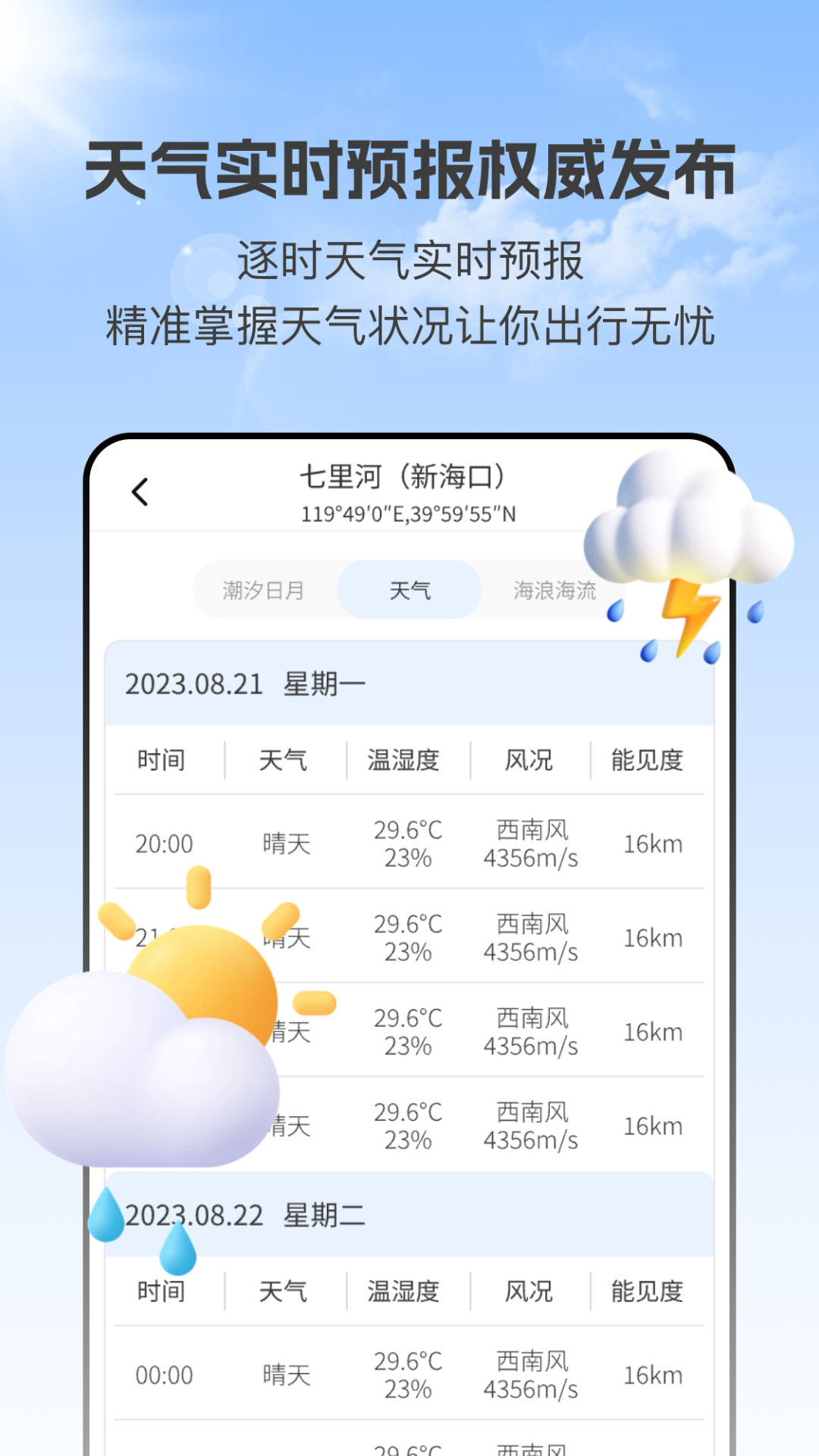Select the 天气 tab
Screen dimensions: 819x1456
(409, 590)
